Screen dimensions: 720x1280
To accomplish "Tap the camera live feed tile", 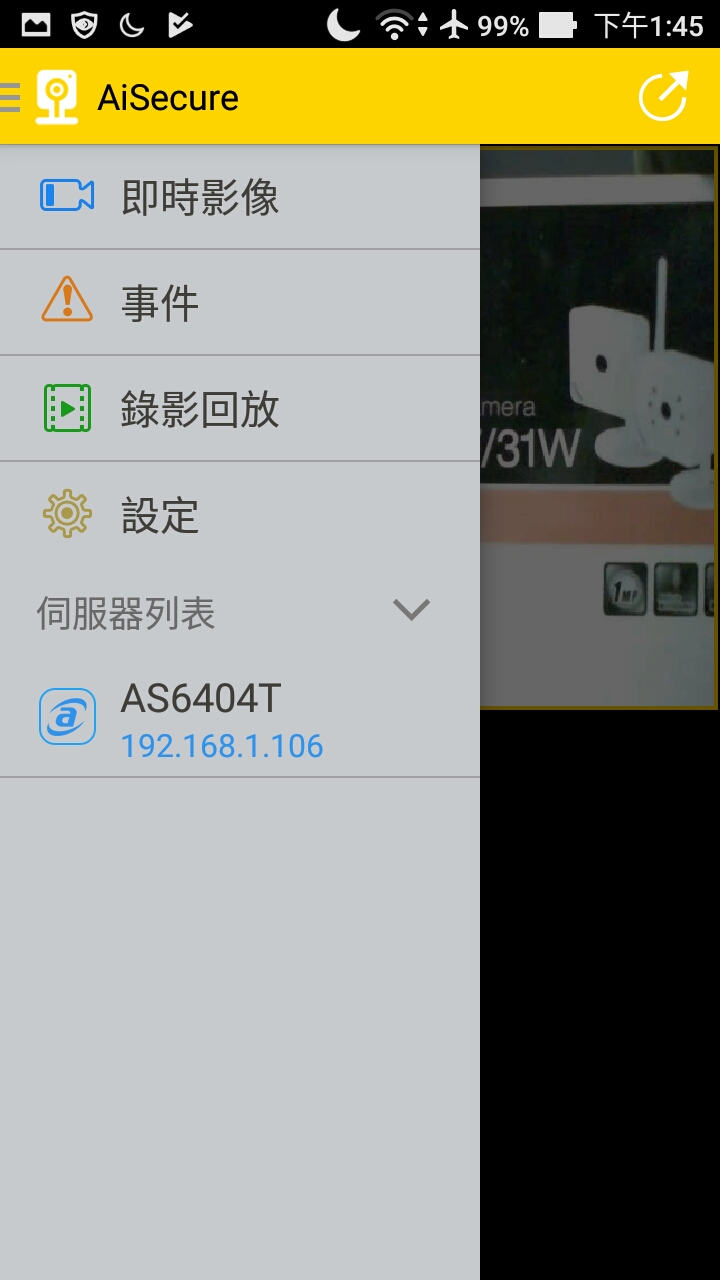I will pyautogui.click(x=599, y=427).
